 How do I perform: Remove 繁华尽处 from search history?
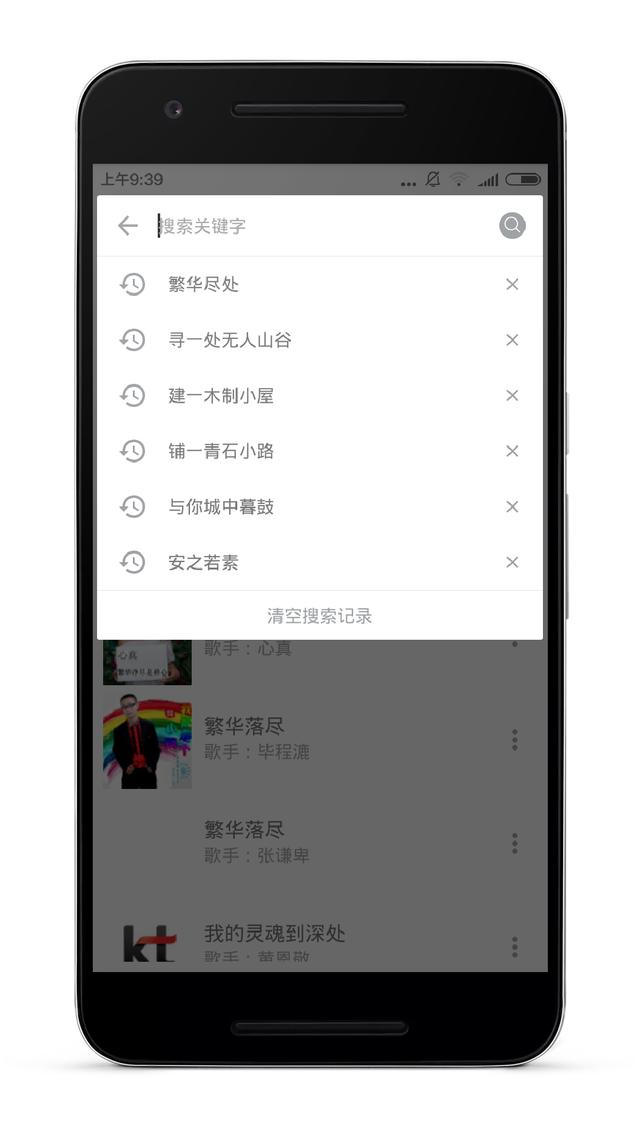click(512, 285)
